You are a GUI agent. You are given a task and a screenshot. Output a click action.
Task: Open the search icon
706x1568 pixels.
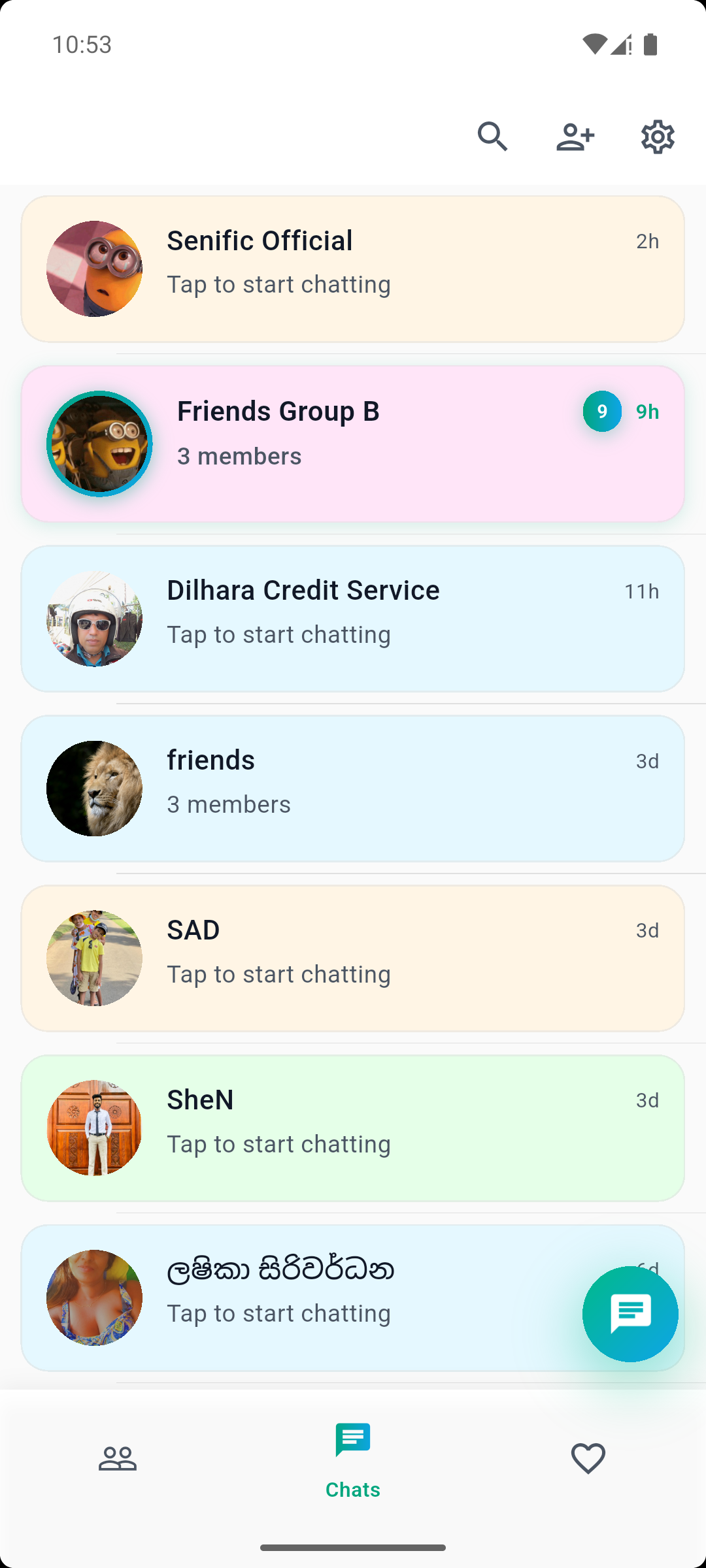[x=492, y=137]
